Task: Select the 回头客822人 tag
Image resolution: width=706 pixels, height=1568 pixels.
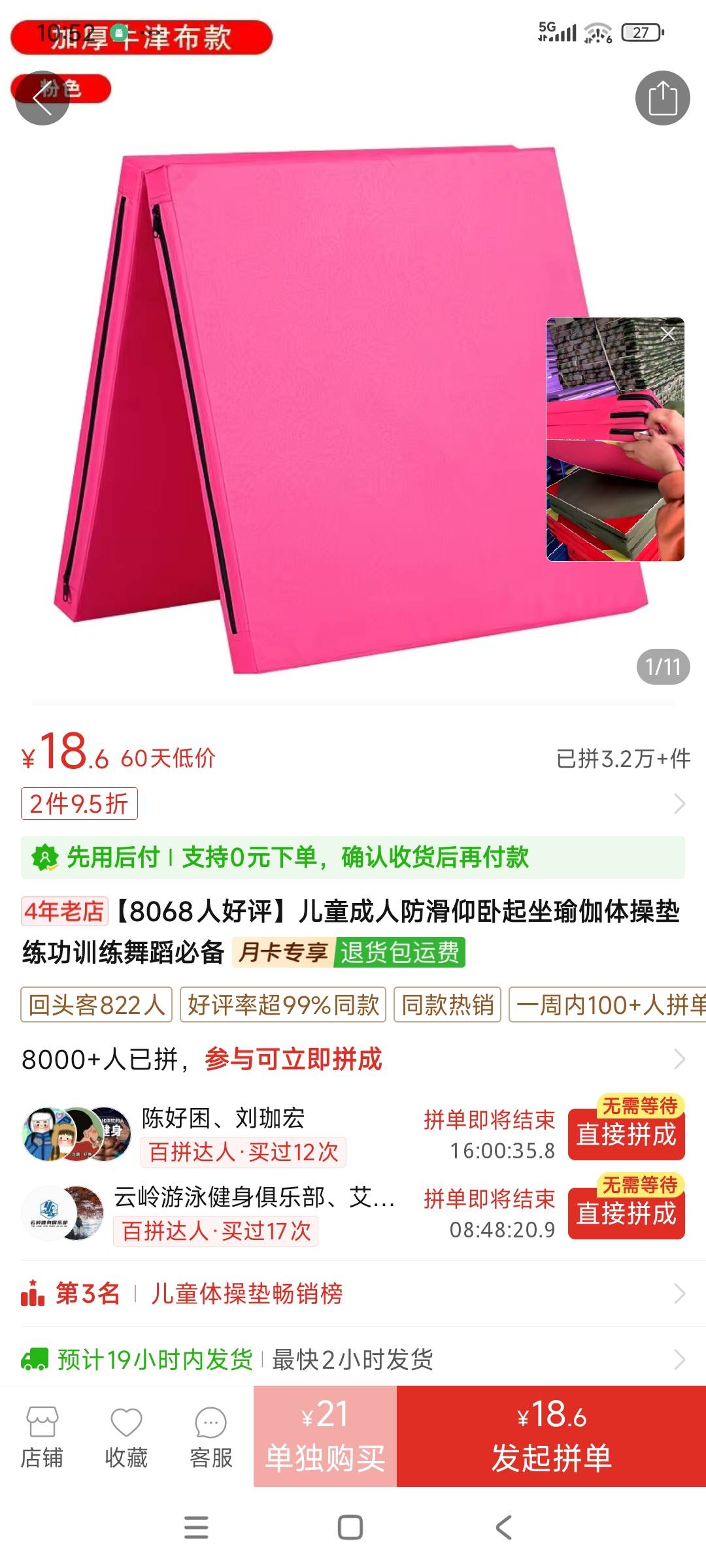Action: click(97, 1005)
